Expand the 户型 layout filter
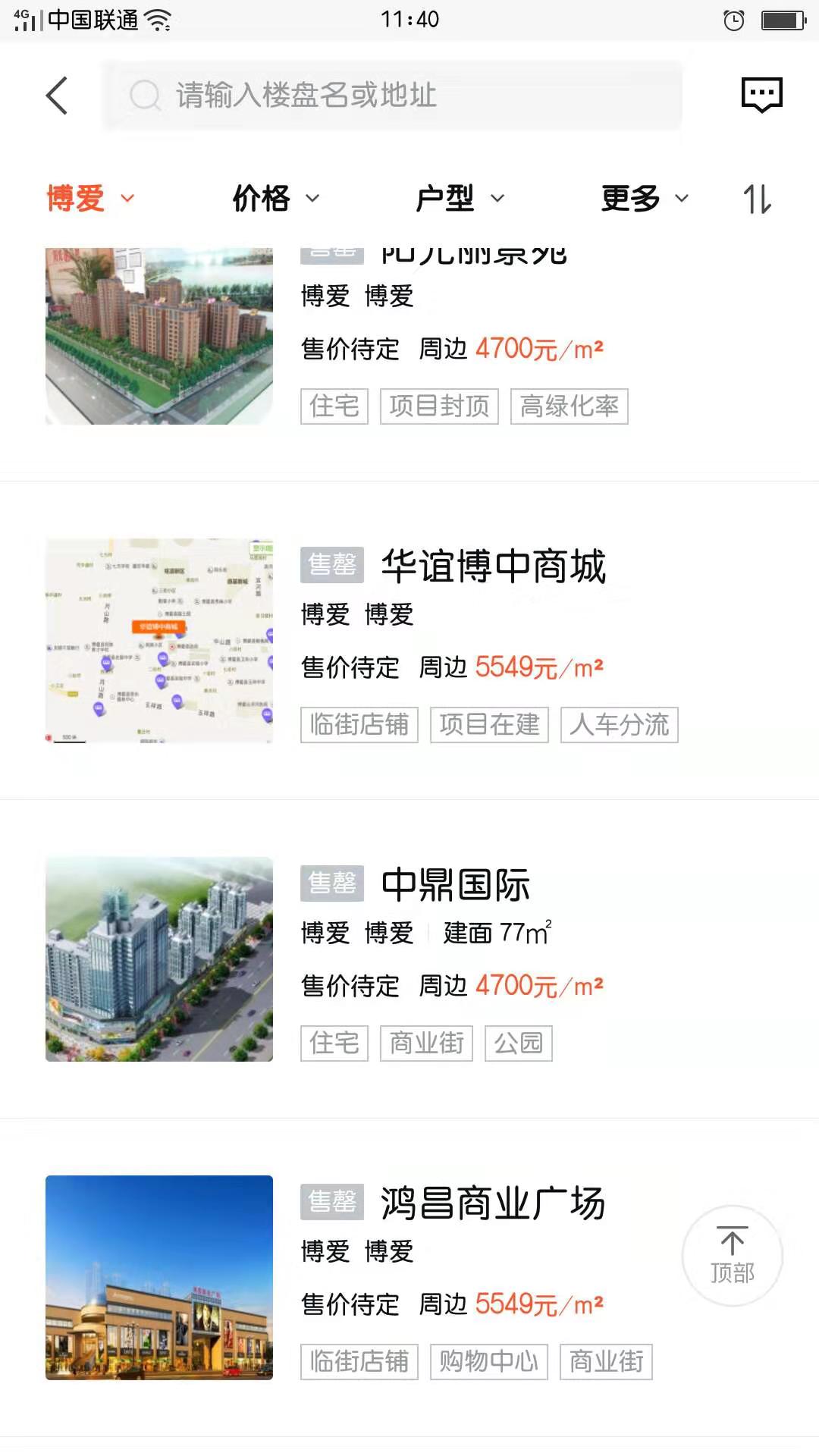The height and width of the screenshot is (1456, 819). [460, 199]
